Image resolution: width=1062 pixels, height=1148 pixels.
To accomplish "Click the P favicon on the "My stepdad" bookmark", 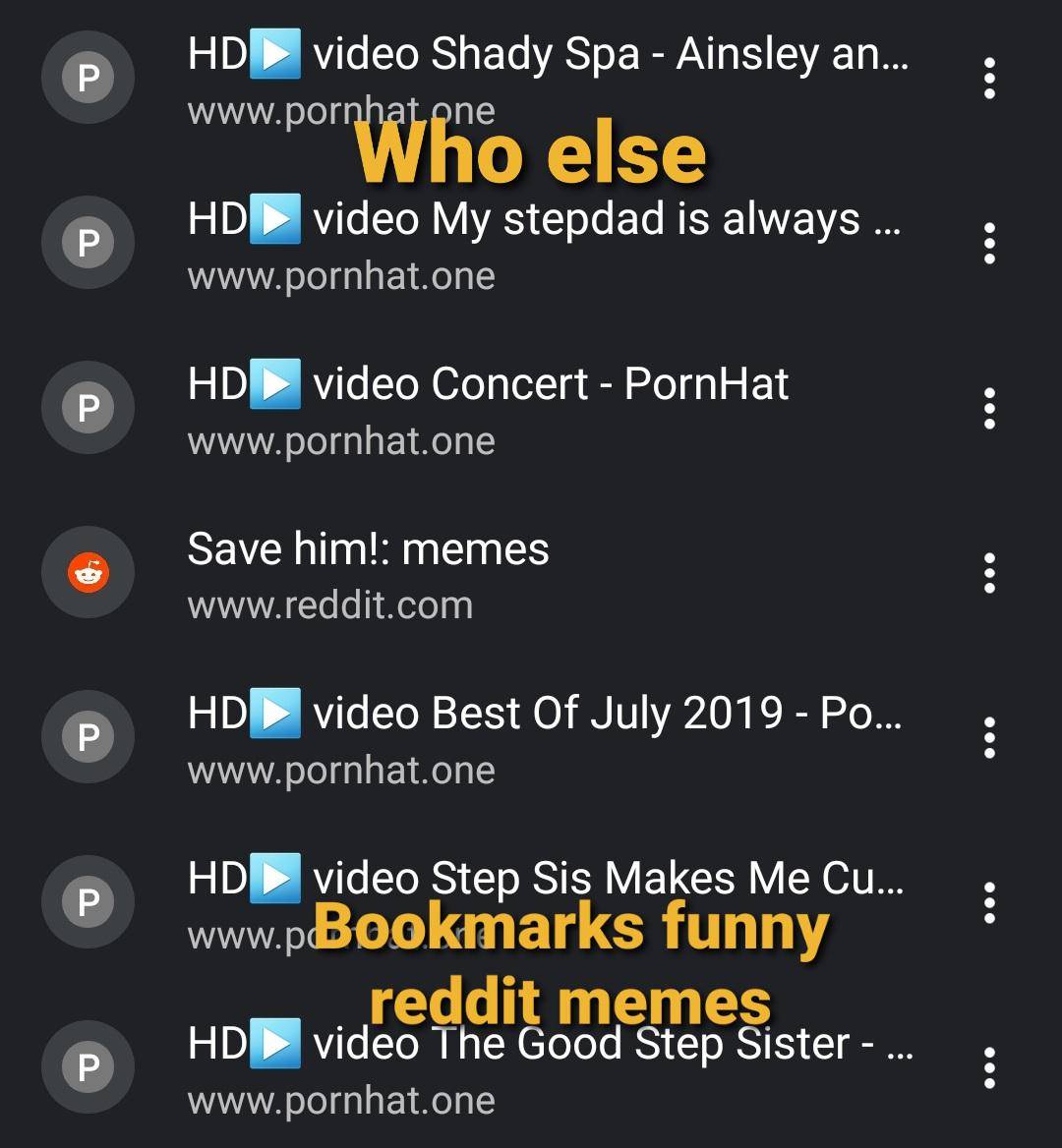I will (88, 242).
